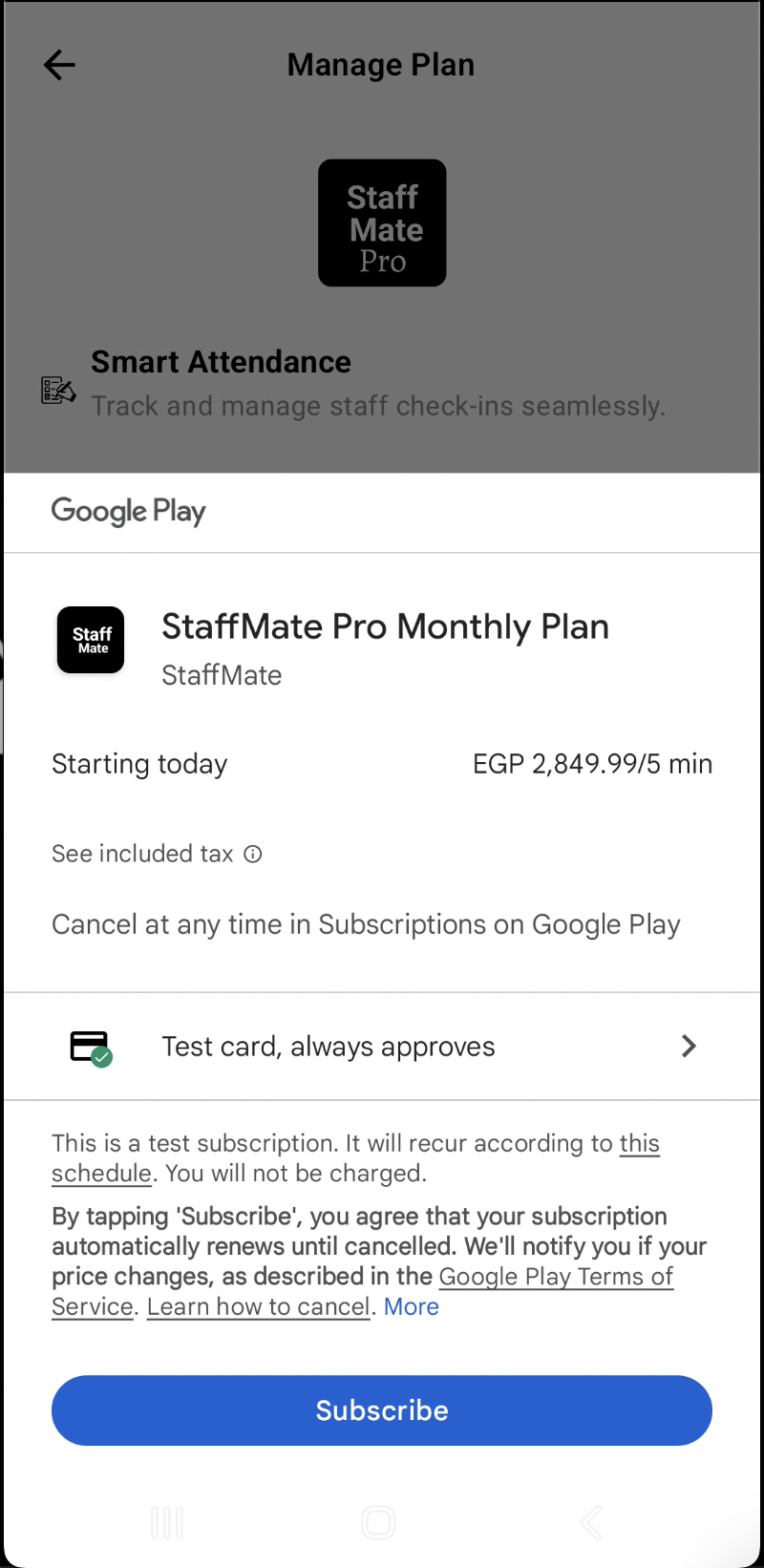Go back from Manage Plan
This screenshot has height=1568, width=764.
click(59, 65)
